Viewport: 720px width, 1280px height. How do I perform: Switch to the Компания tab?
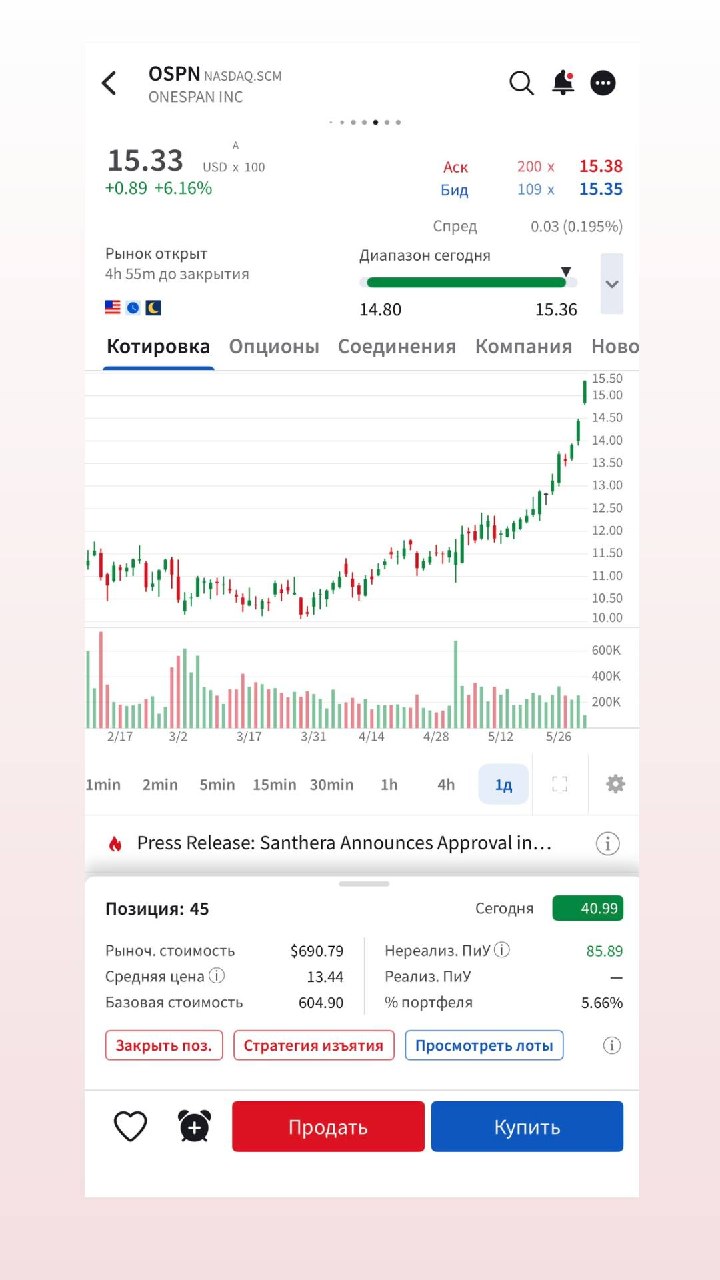tap(524, 346)
